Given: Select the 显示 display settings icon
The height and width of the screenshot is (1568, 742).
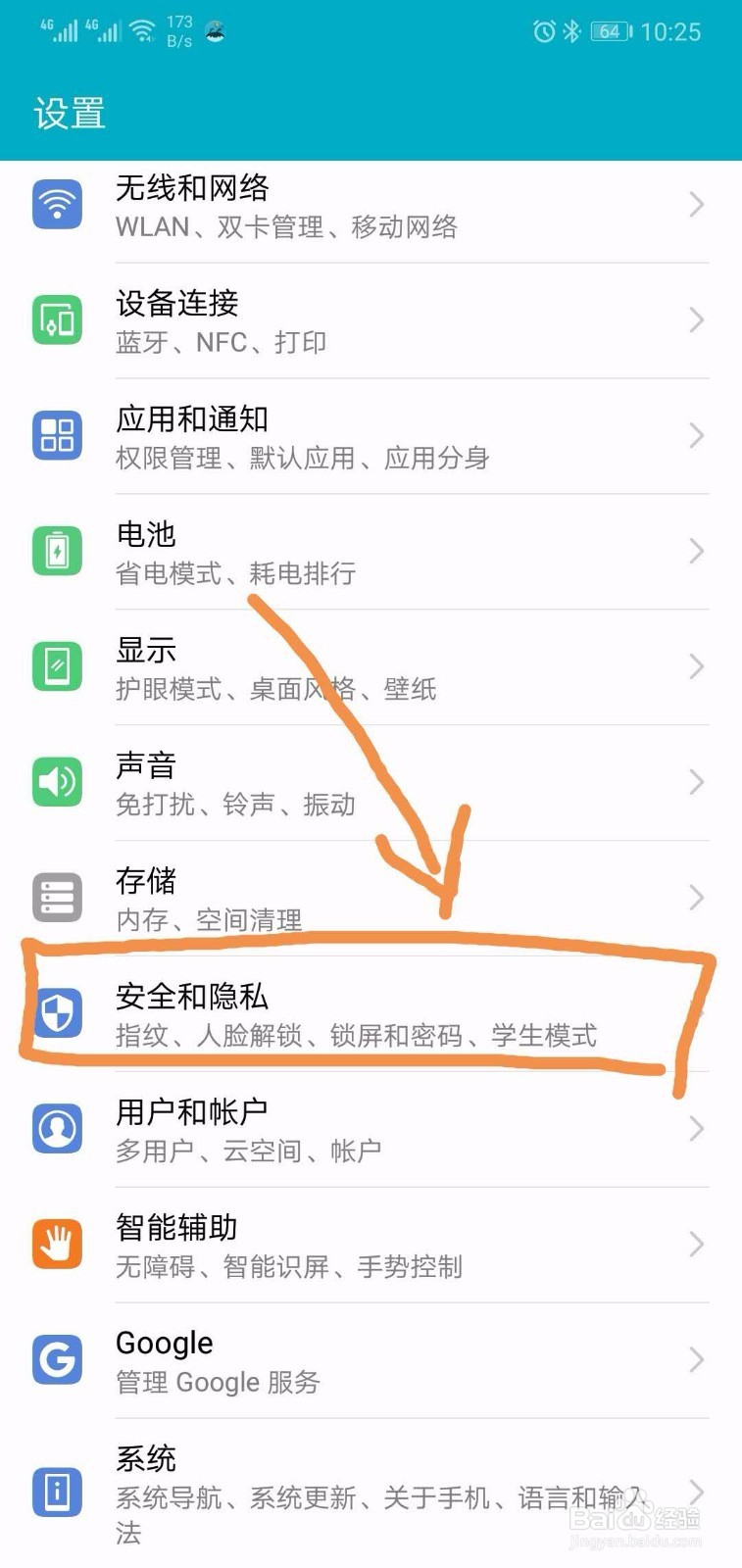Looking at the screenshot, I should tap(57, 666).
